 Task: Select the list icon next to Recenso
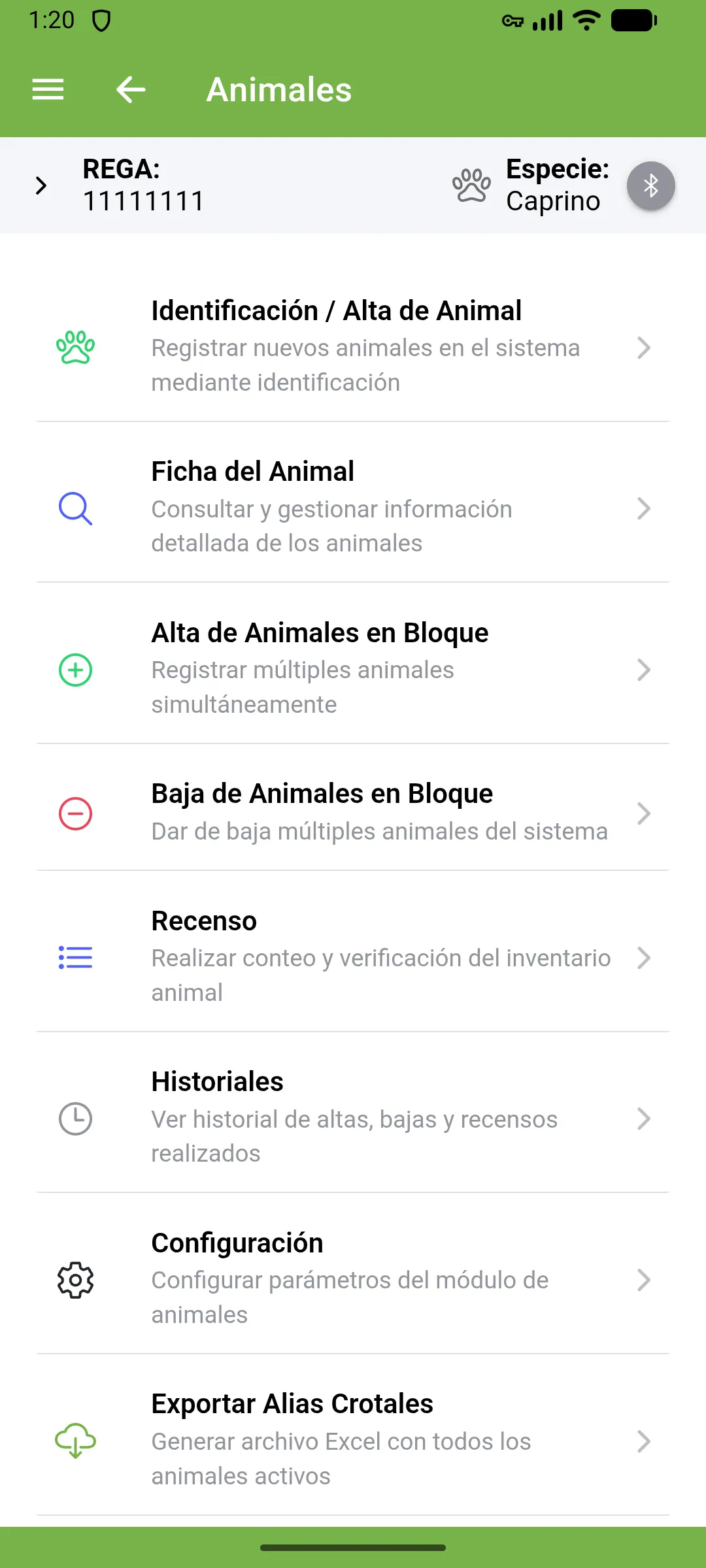[x=75, y=958]
